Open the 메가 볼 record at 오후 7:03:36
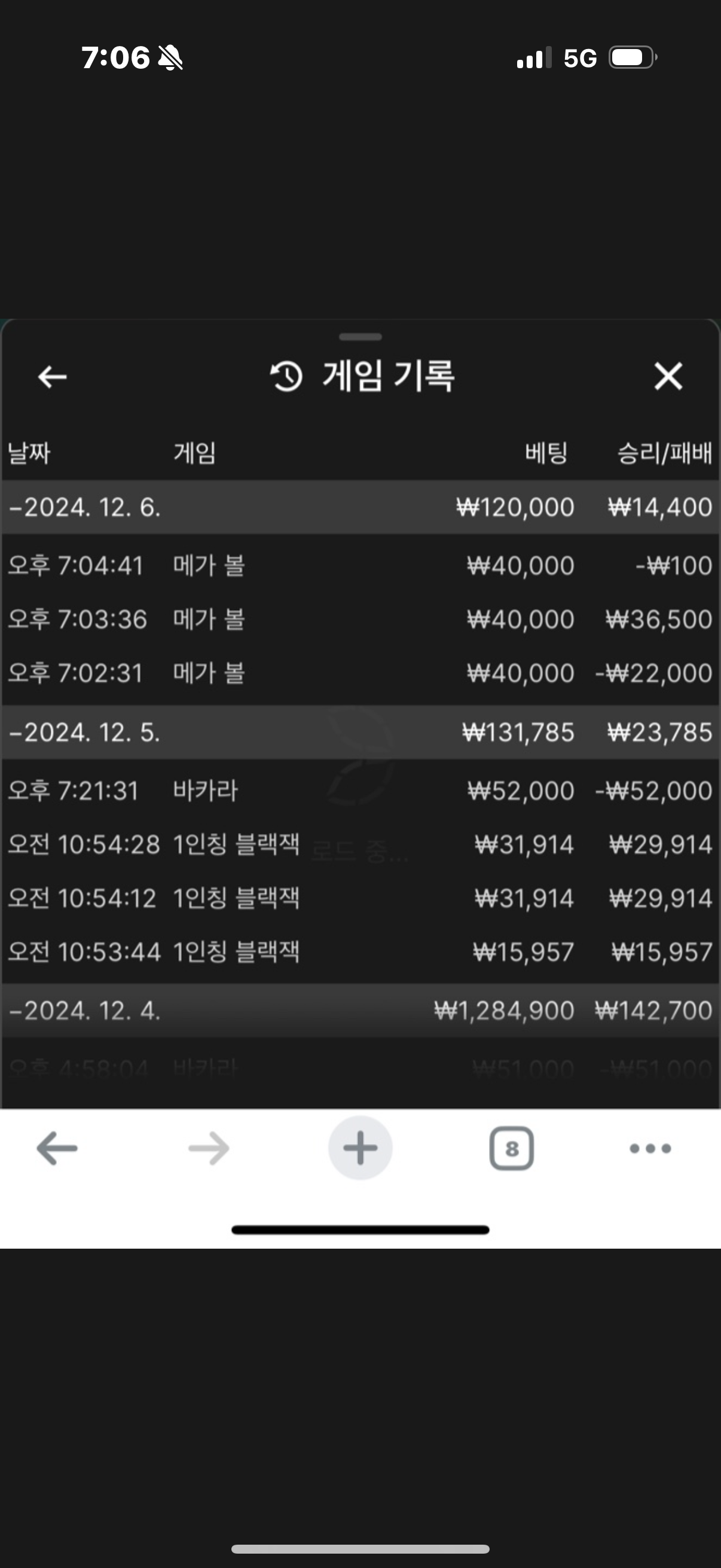The width and height of the screenshot is (721, 1568). pyautogui.click(x=360, y=619)
